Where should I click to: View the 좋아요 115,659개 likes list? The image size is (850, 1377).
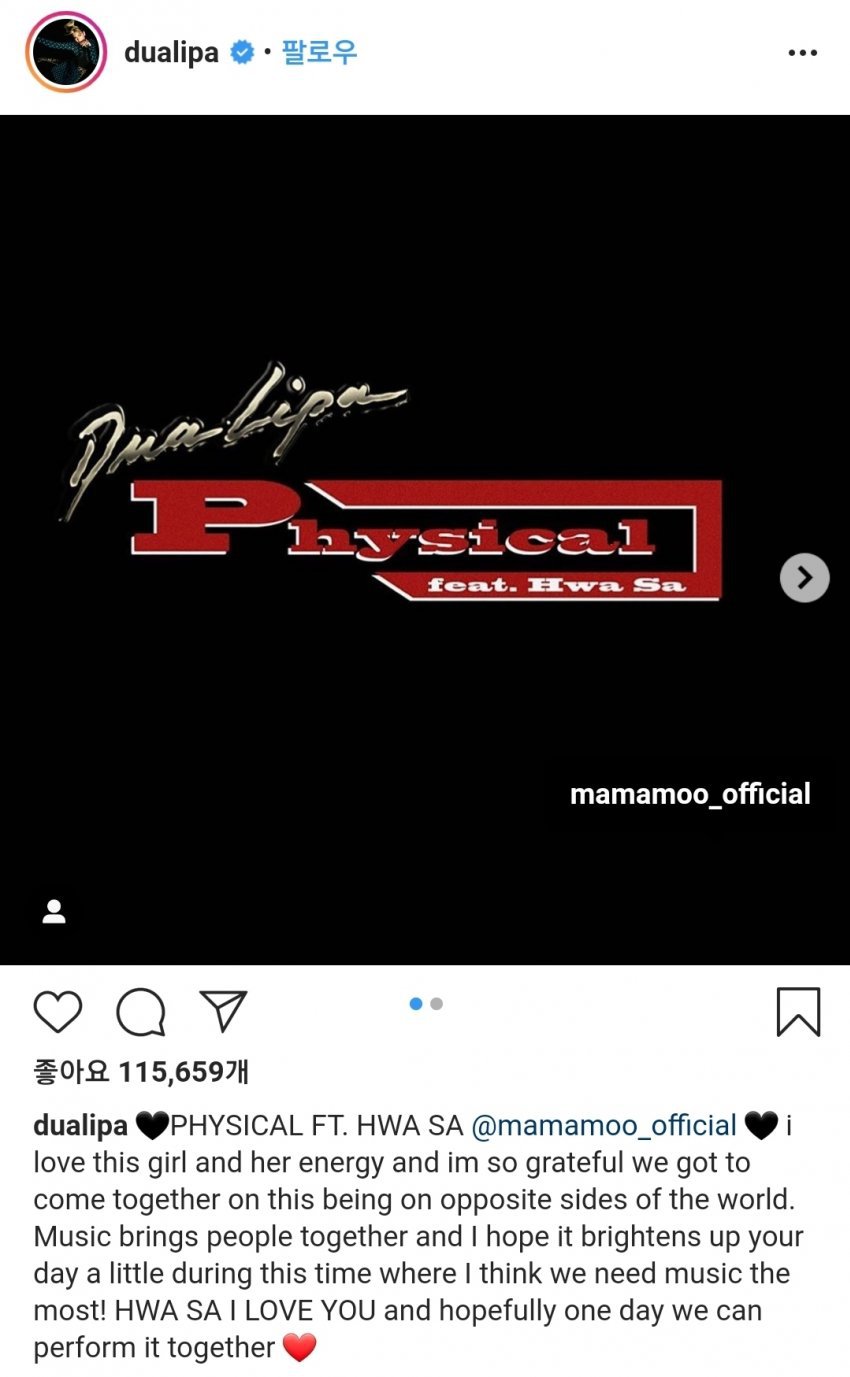pyautogui.click(x=141, y=1073)
